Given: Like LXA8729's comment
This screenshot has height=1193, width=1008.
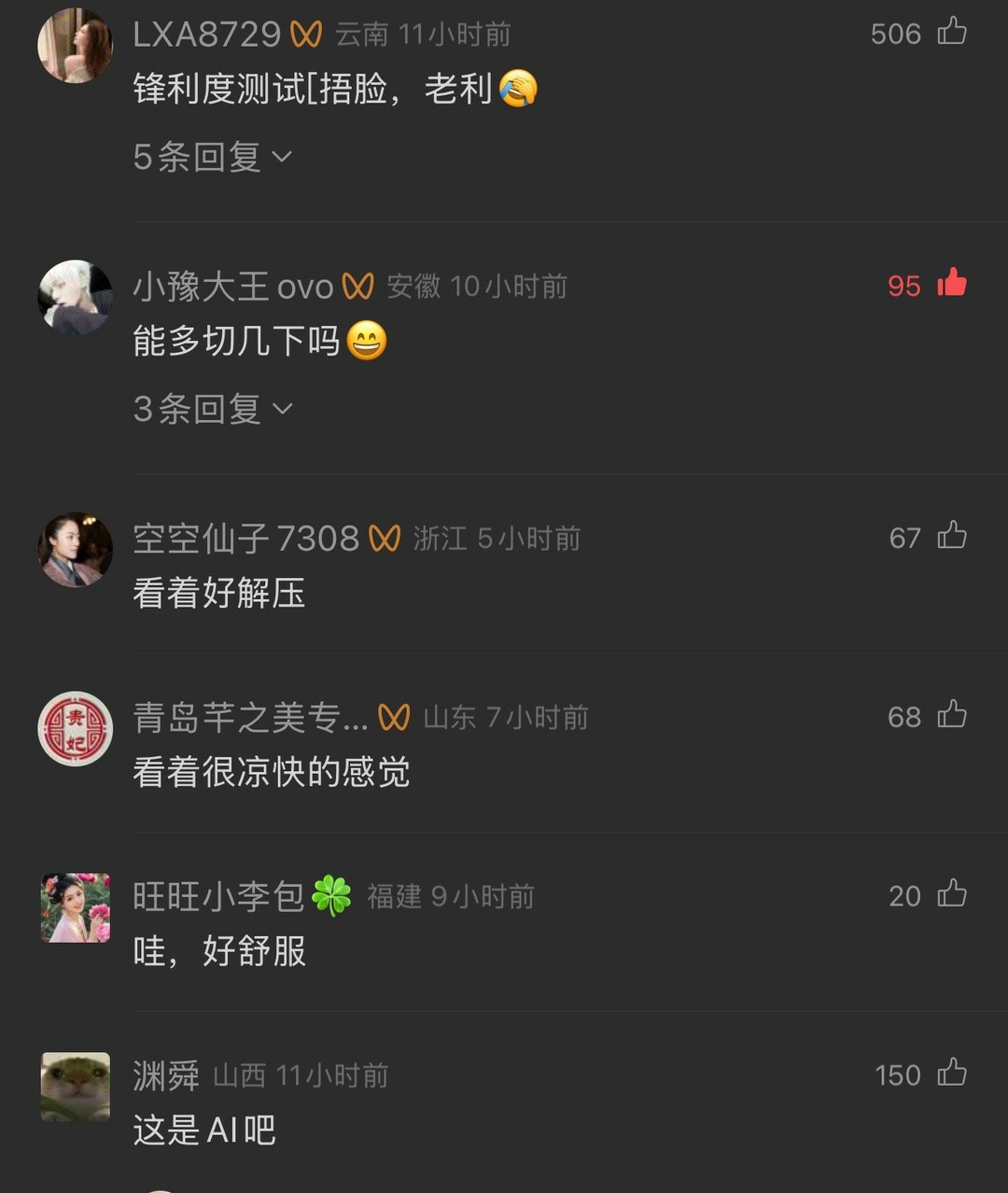Looking at the screenshot, I should point(951,33).
